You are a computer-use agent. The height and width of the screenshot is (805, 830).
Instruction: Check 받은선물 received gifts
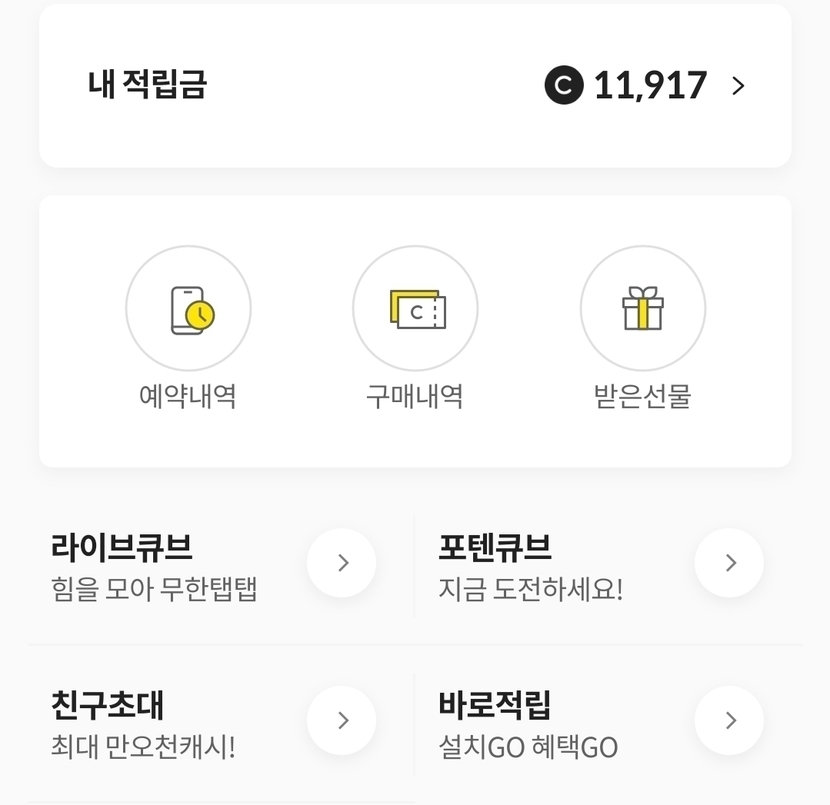[642, 309]
